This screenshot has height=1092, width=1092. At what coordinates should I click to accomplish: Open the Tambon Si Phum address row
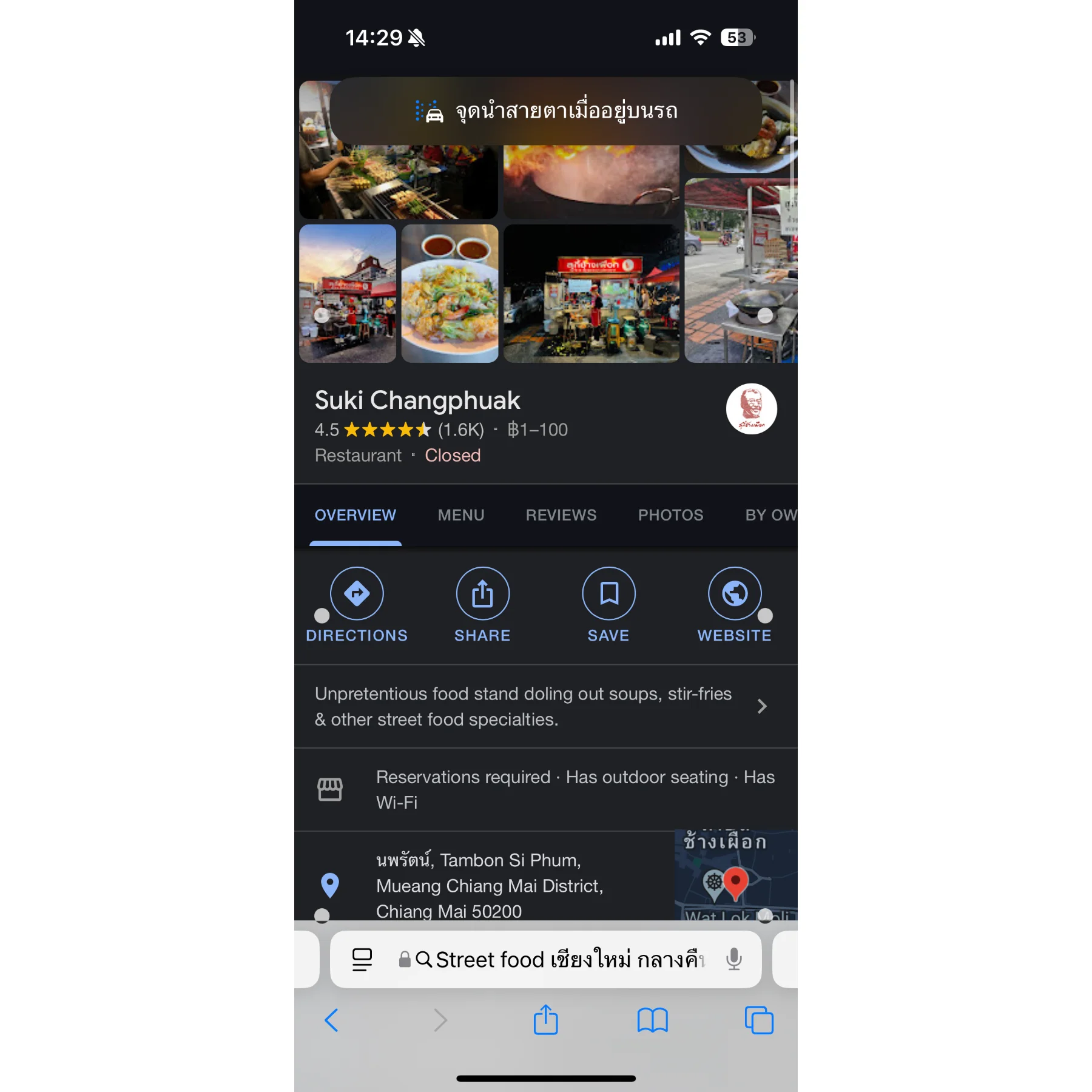tap(485, 885)
